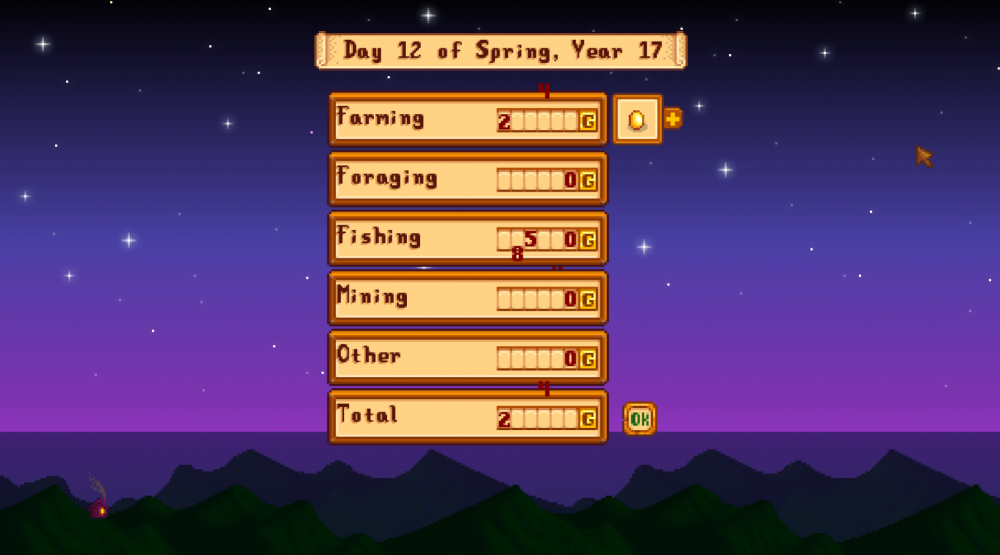Open the Farming shipped items box
The height and width of the screenshot is (555, 1000).
point(637,120)
